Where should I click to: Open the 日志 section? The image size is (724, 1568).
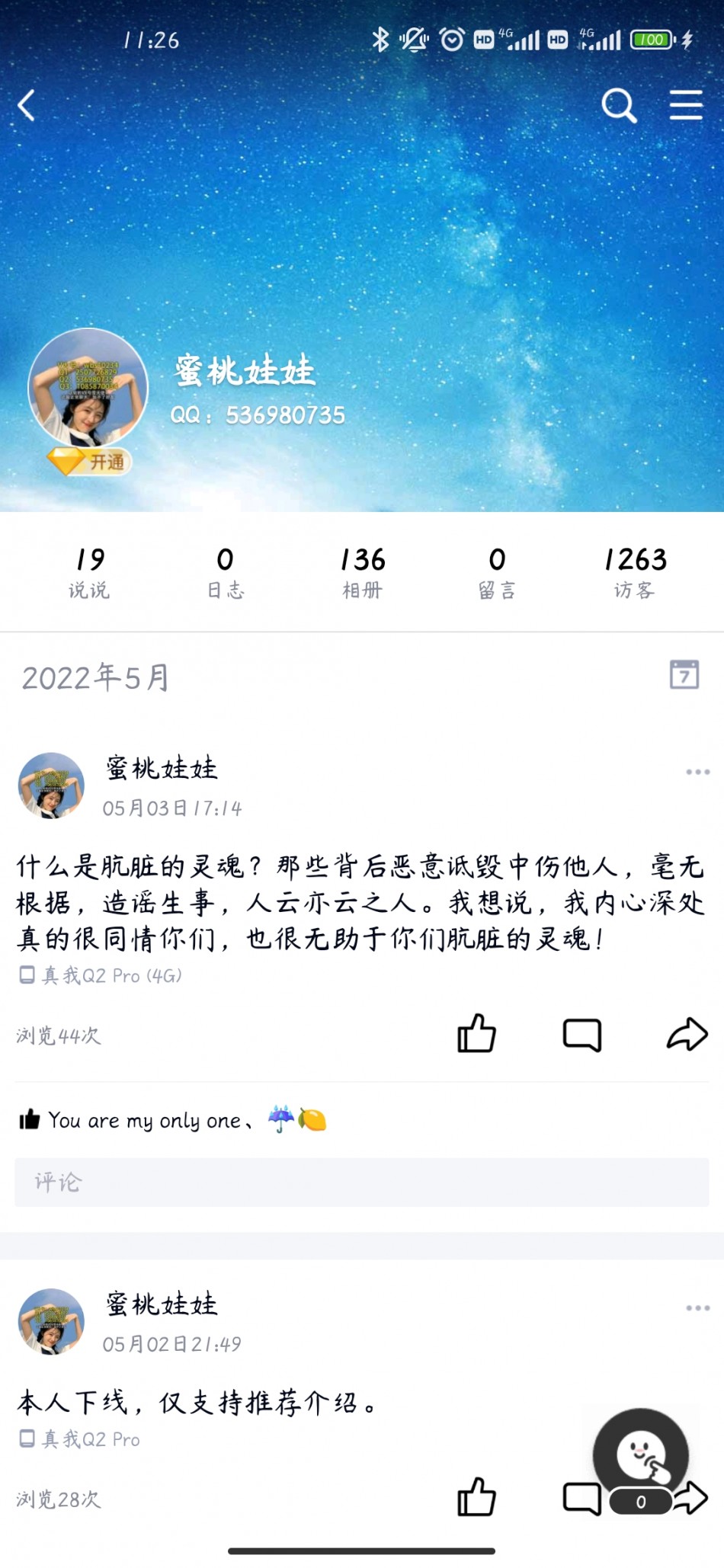225,571
